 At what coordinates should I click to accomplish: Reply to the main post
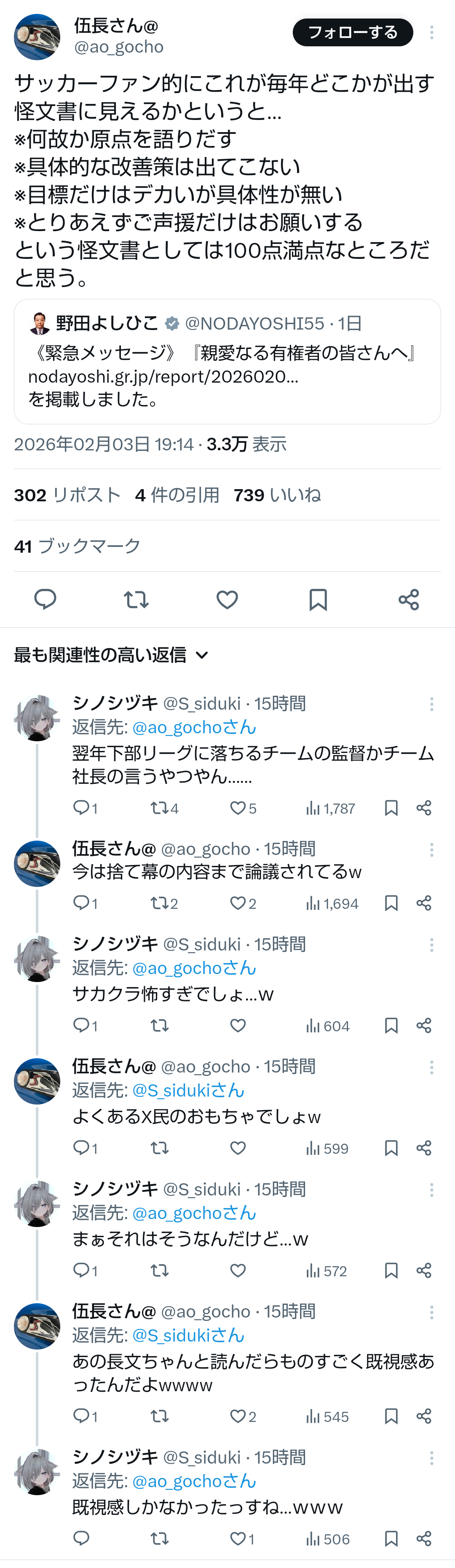click(x=45, y=599)
